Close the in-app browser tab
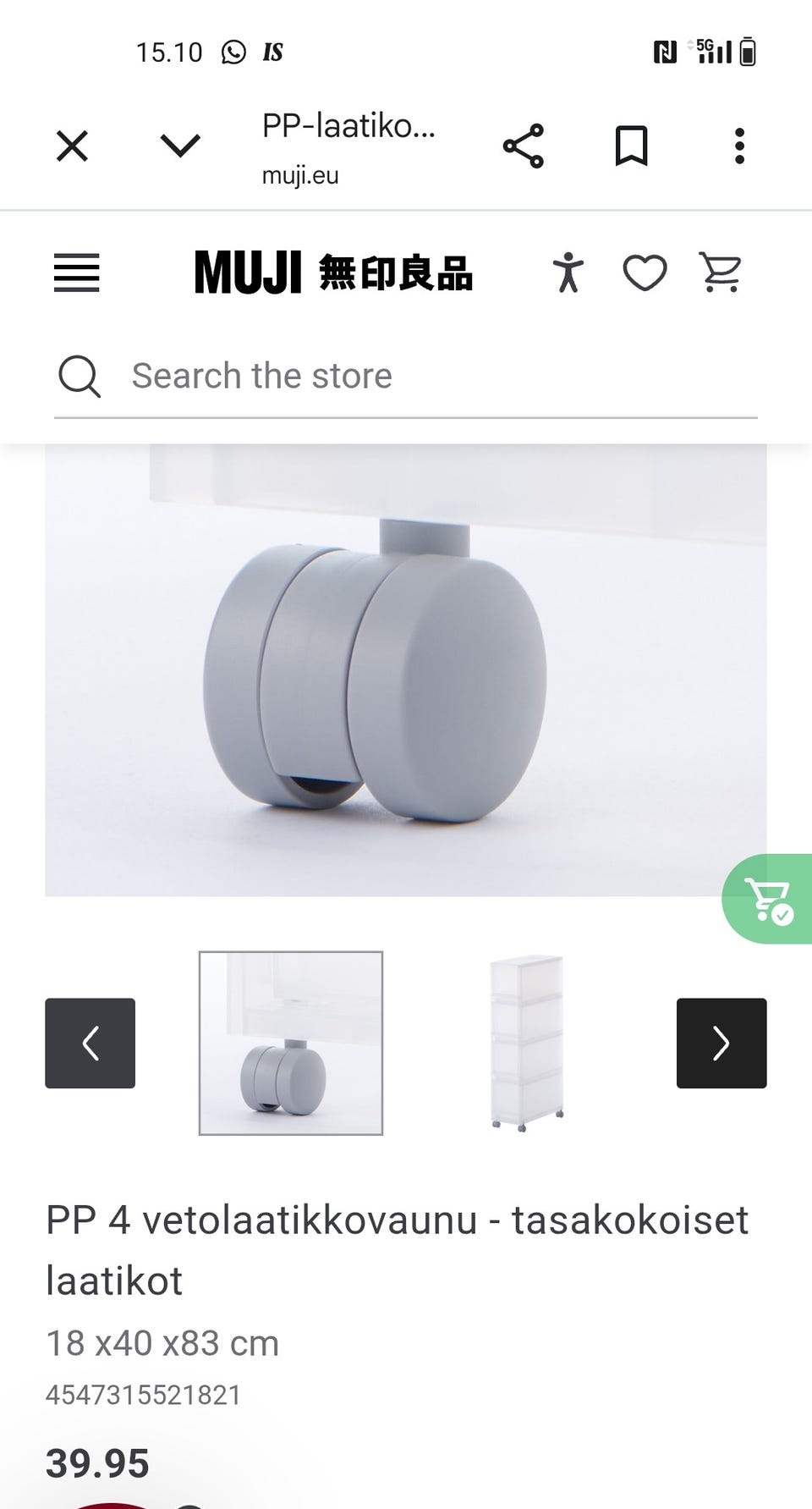812x1509 pixels. [72, 146]
